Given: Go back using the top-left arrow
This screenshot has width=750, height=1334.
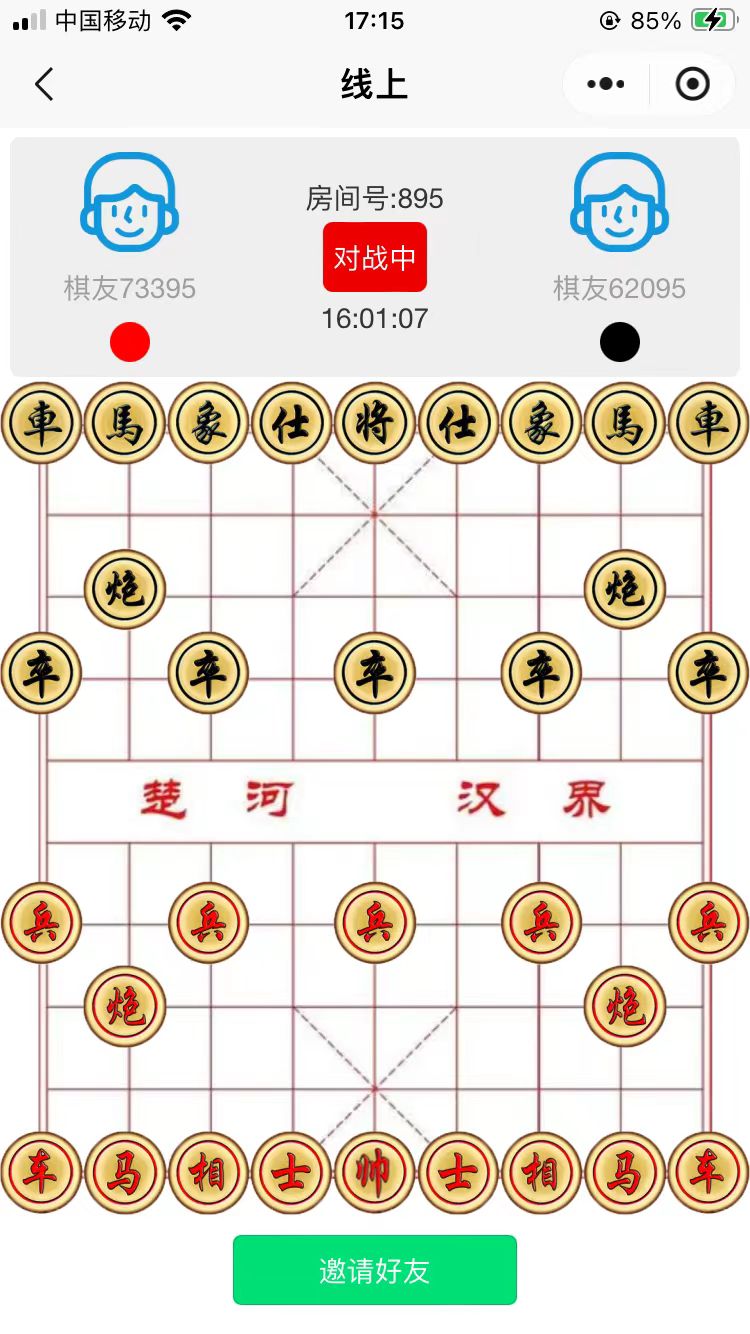Looking at the screenshot, I should 44,85.
